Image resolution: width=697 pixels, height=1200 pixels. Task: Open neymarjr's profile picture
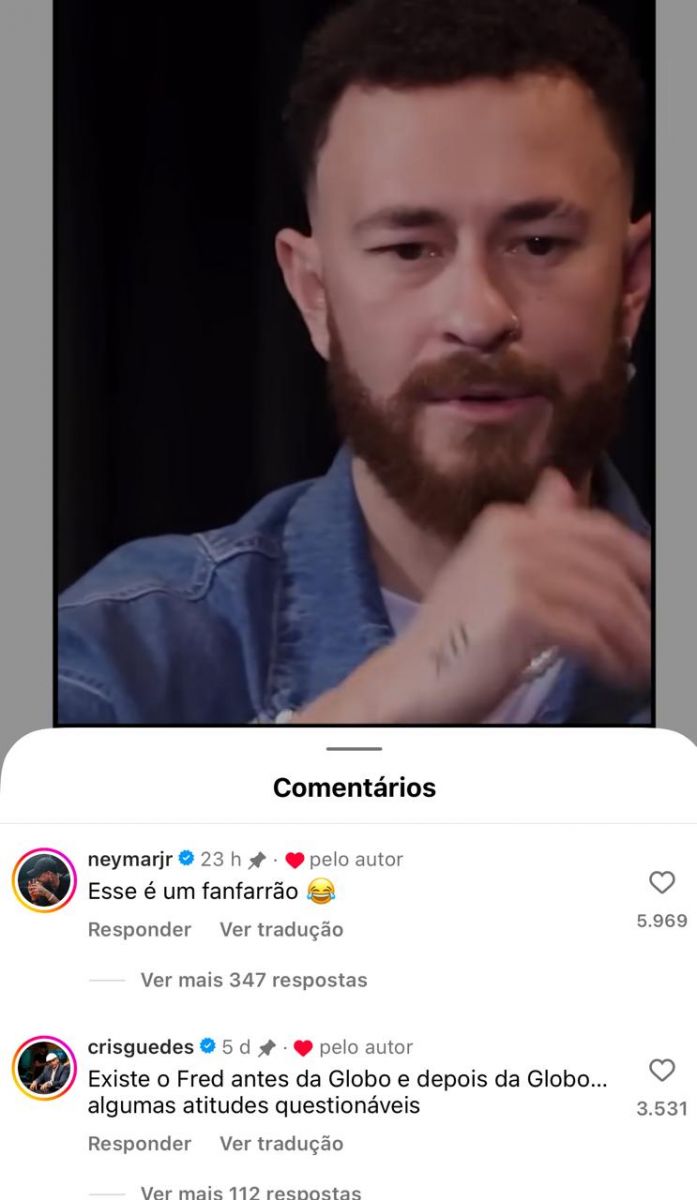pyautogui.click(x=44, y=881)
